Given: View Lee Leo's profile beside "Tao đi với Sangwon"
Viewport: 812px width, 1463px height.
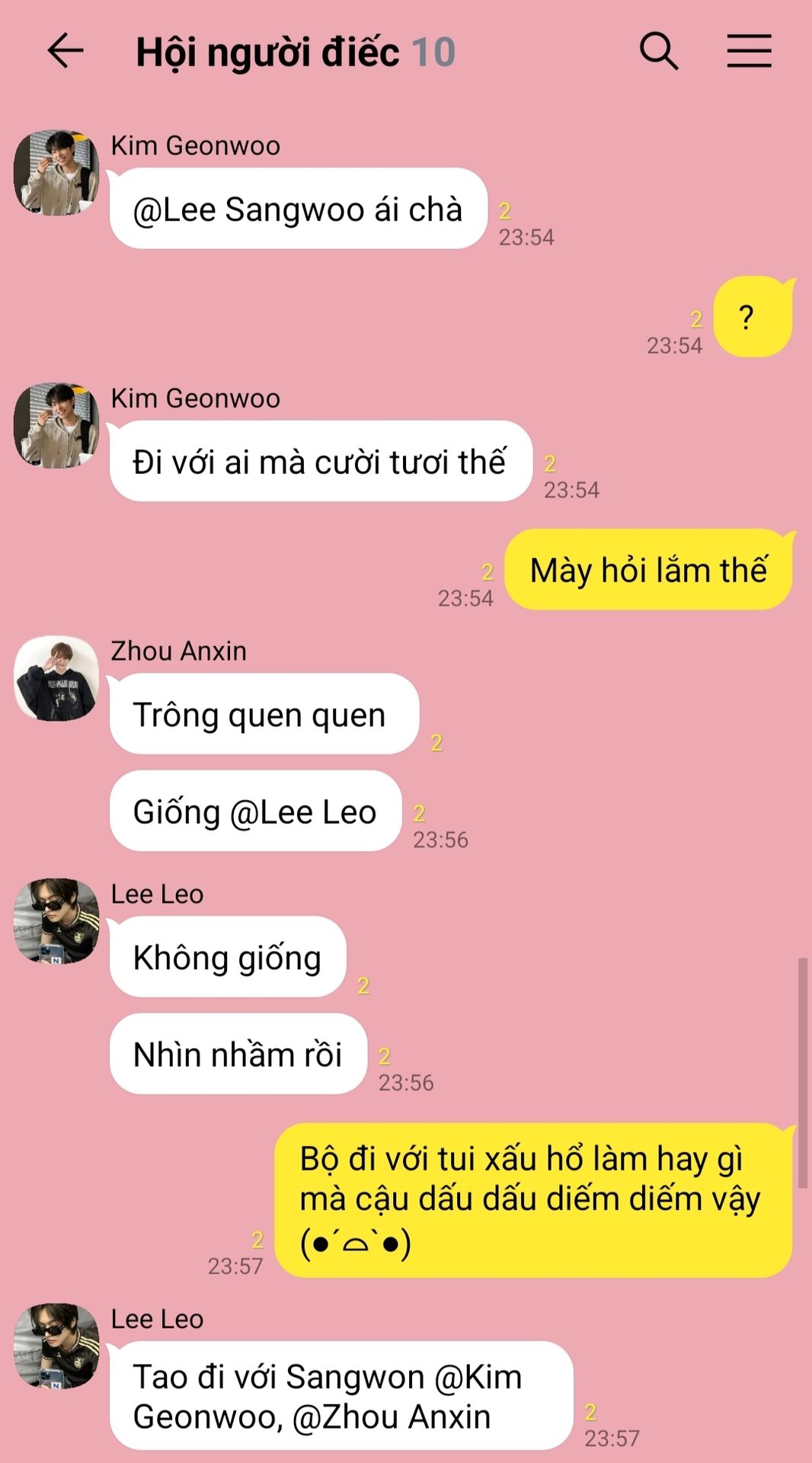Looking at the screenshot, I should (56, 1346).
